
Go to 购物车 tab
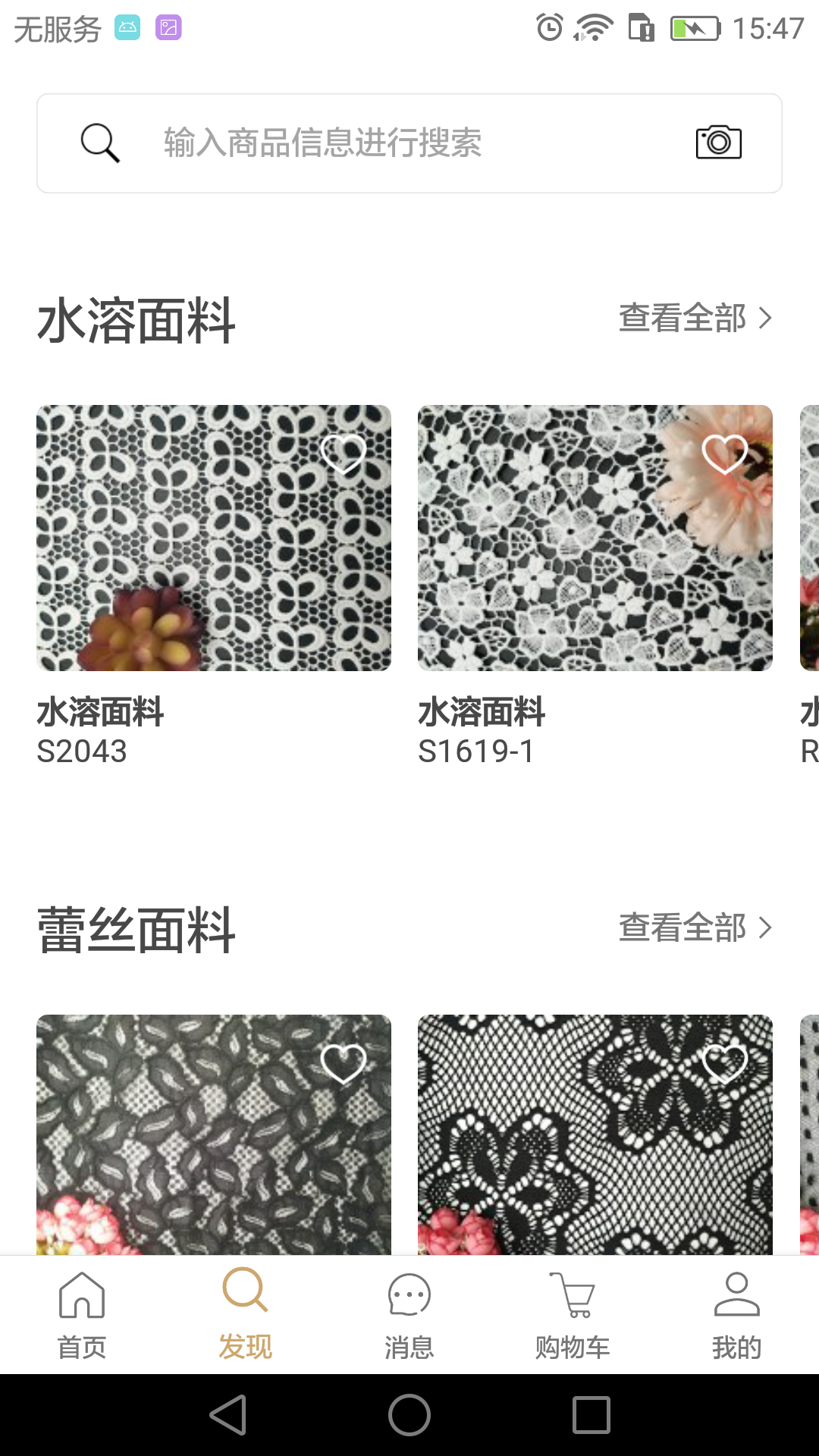[x=573, y=1315]
